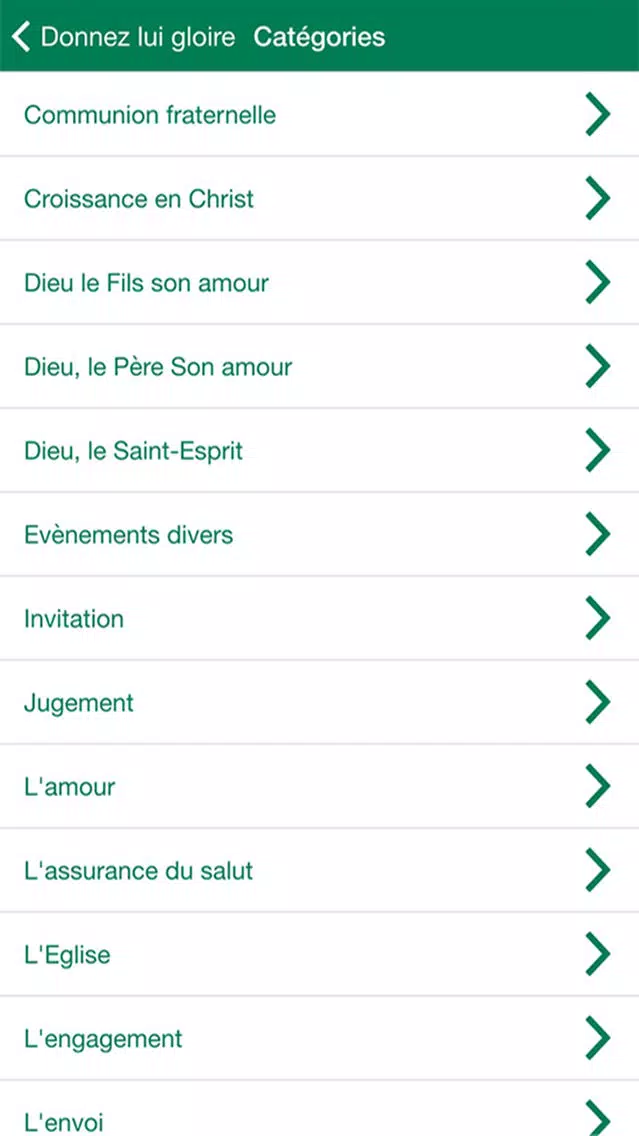Image resolution: width=639 pixels, height=1136 pixels.
Task: Select the Invitation category
Action: pyautogui.click(x=320, y=619)
